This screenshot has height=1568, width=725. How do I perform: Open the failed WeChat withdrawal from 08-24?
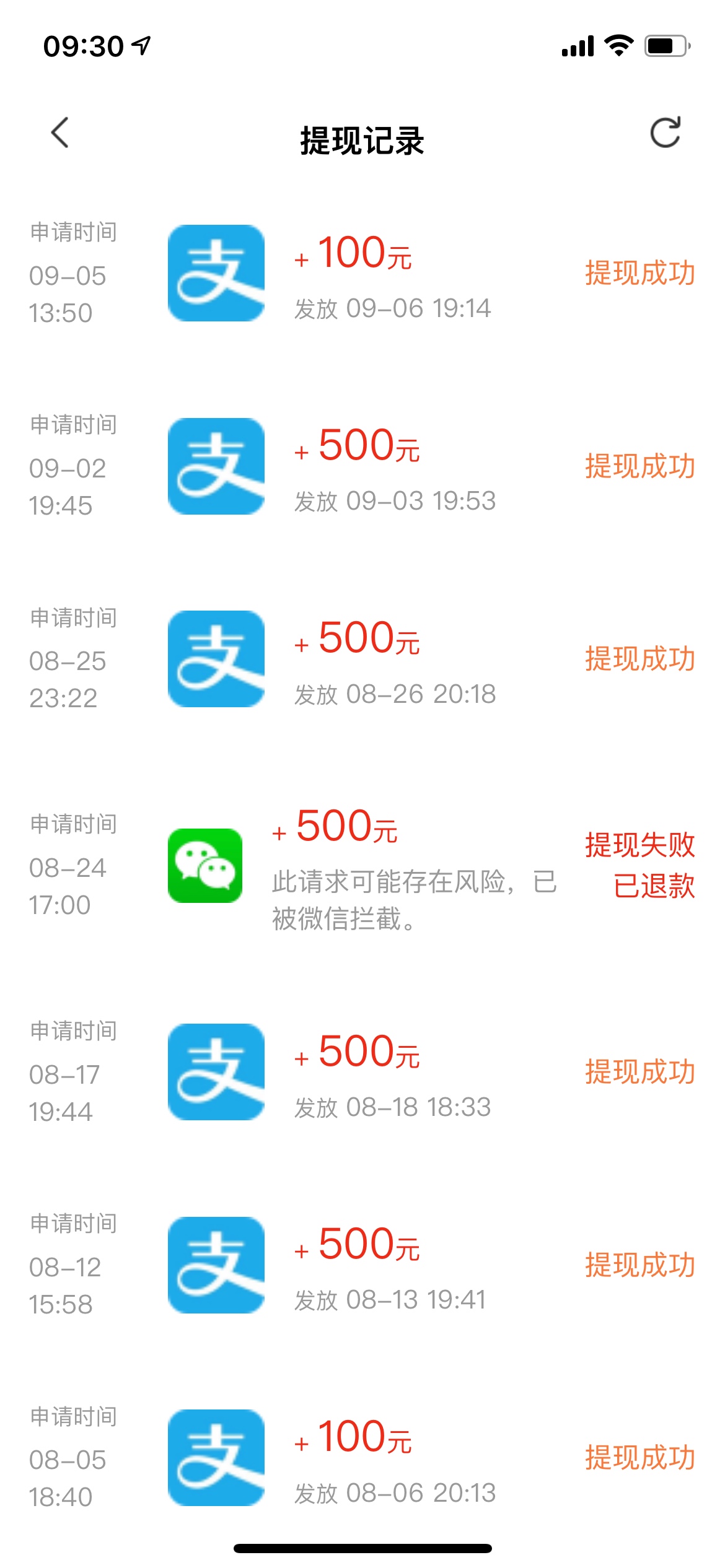(362, 865)
